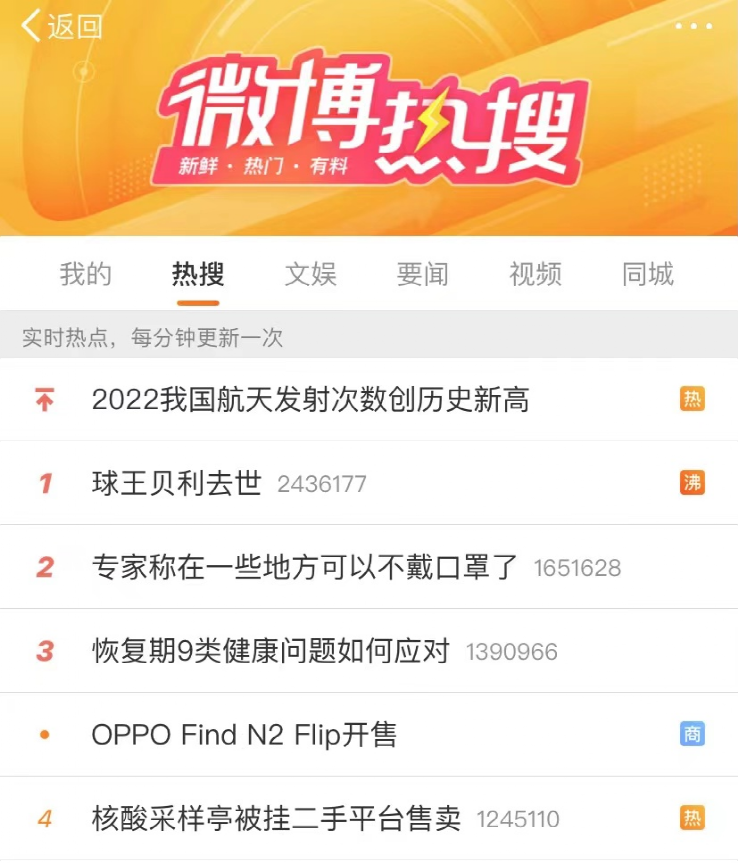Open the 同城 tab

(x=648, y=274)
